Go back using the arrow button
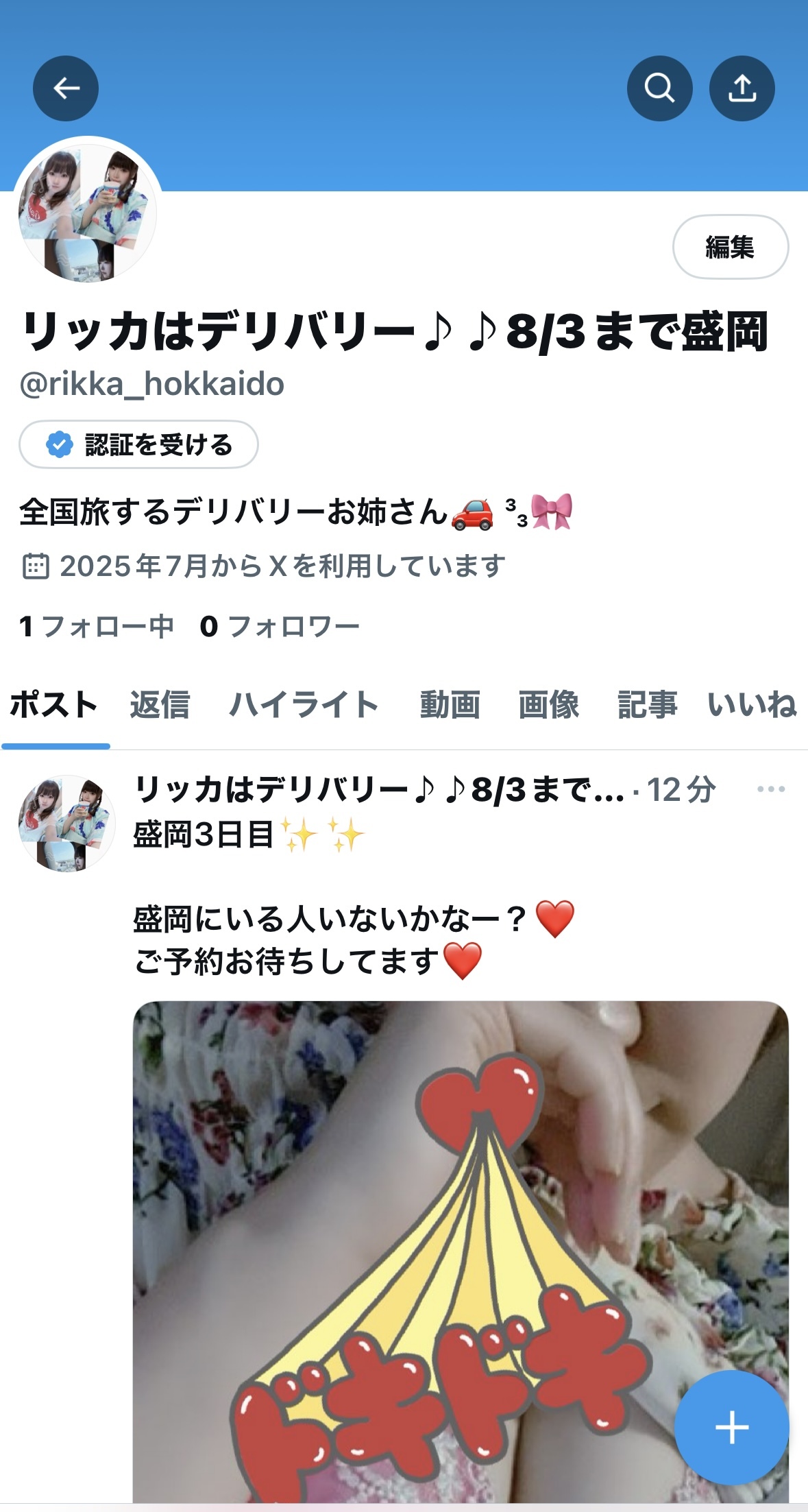 tap(66, 88)
